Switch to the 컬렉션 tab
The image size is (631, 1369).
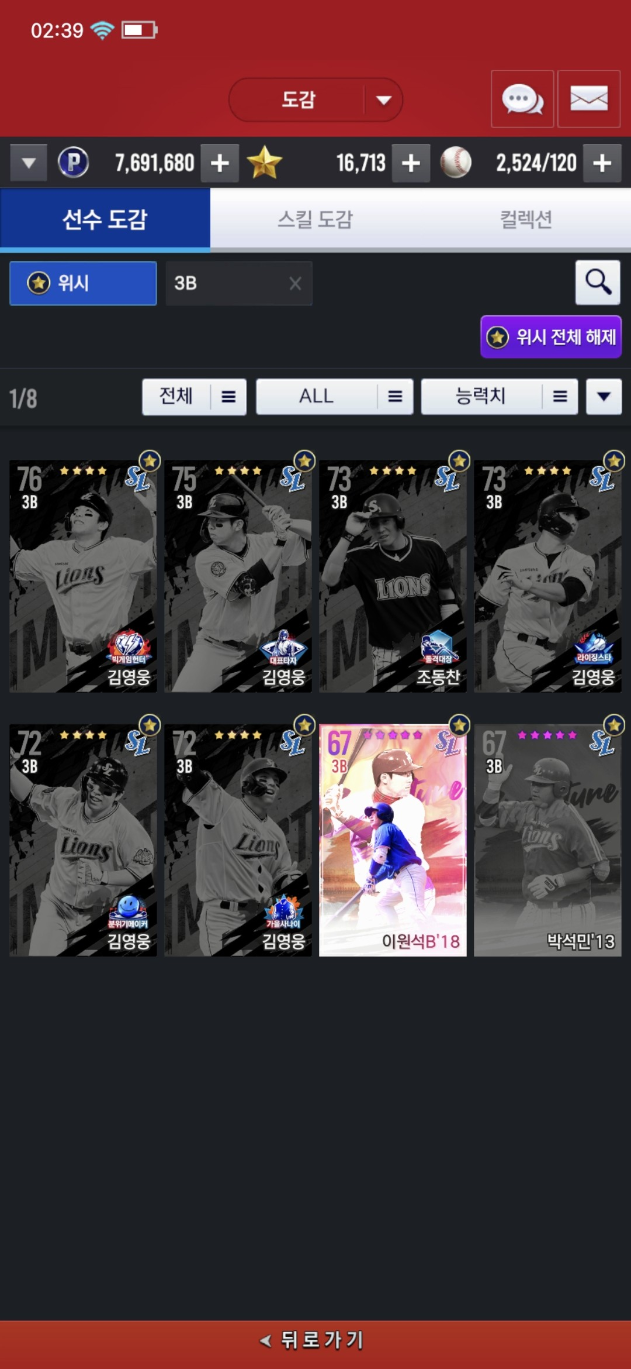[526, 219]
